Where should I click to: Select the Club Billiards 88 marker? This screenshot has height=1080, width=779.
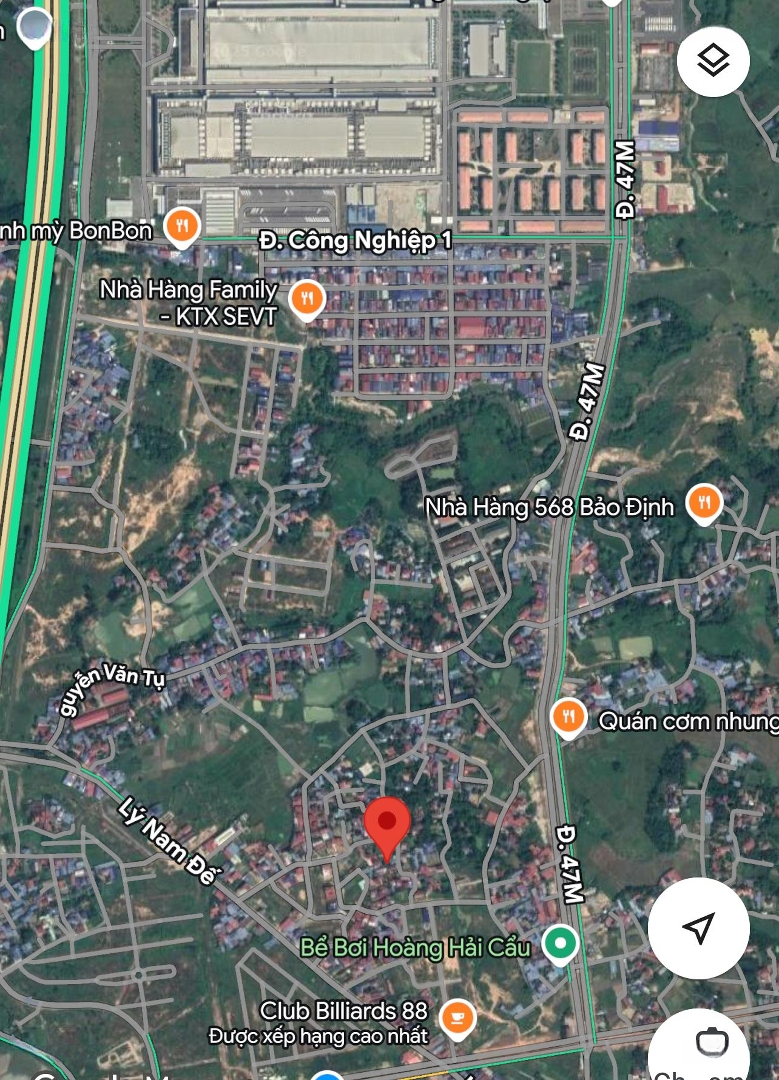[458, 1016]
